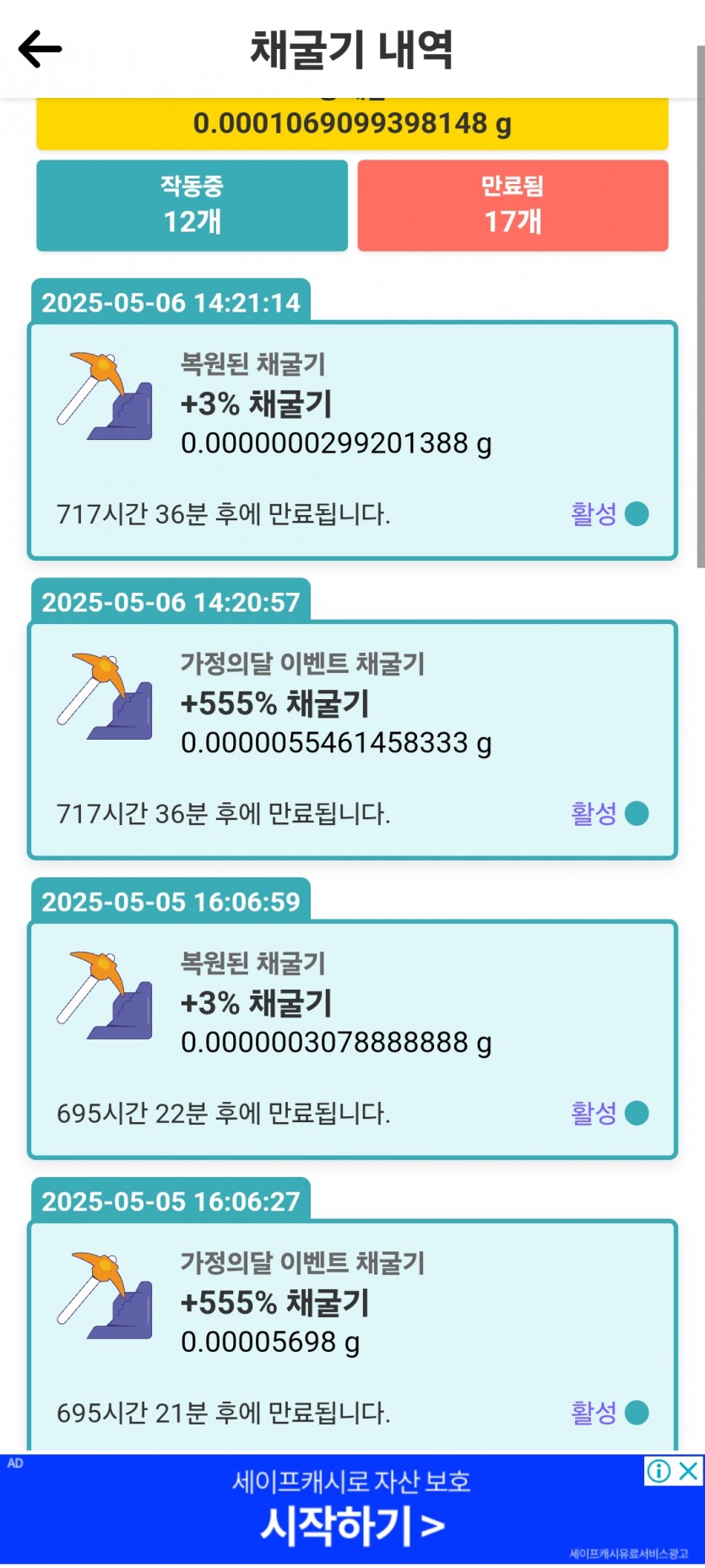Screen dimensions: 705x1568
Task: Open the +3% miner card from 14:21:14
Action: click(352, 440)
